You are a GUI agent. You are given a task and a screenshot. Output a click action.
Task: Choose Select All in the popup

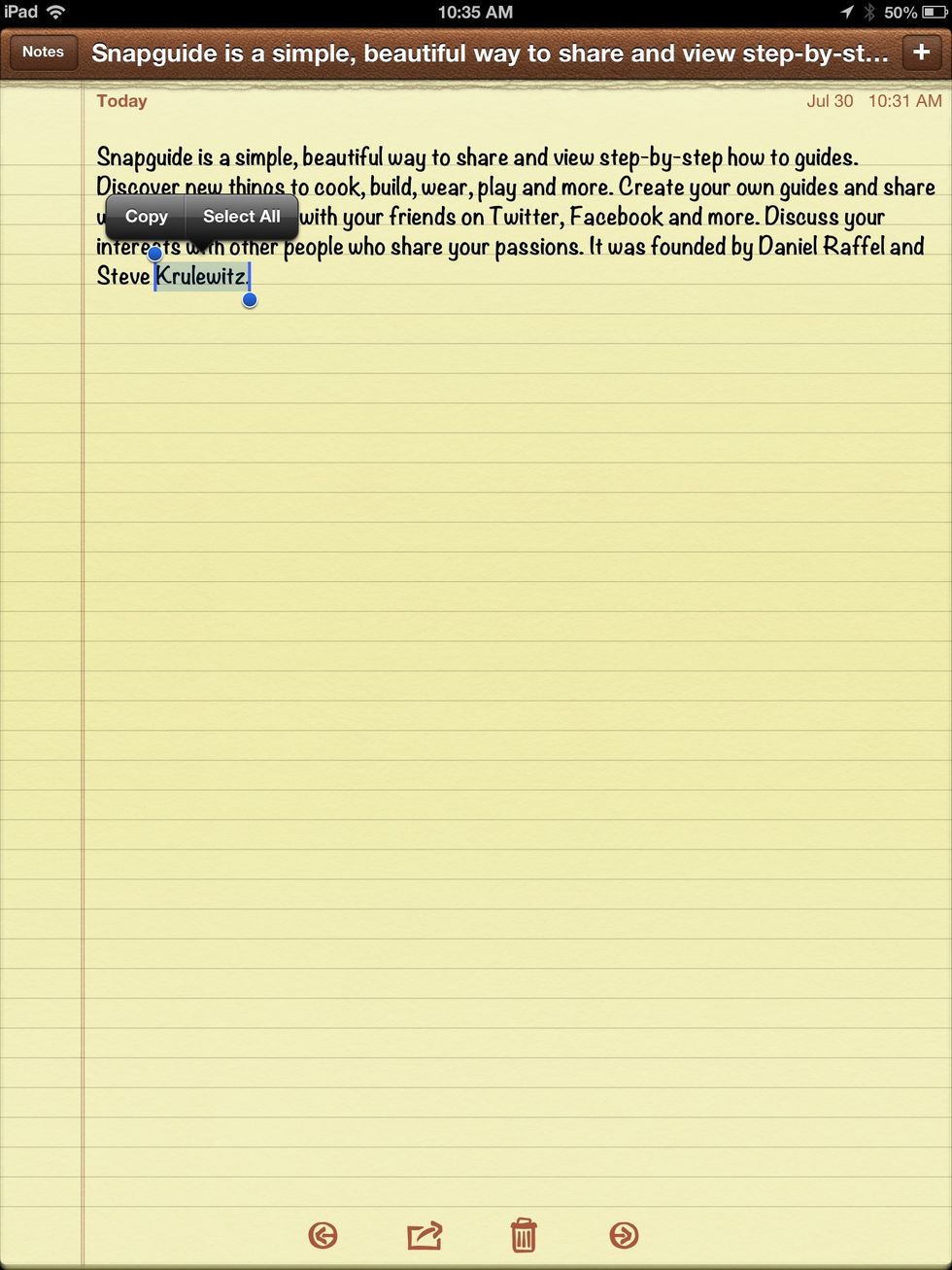(241, 217)
